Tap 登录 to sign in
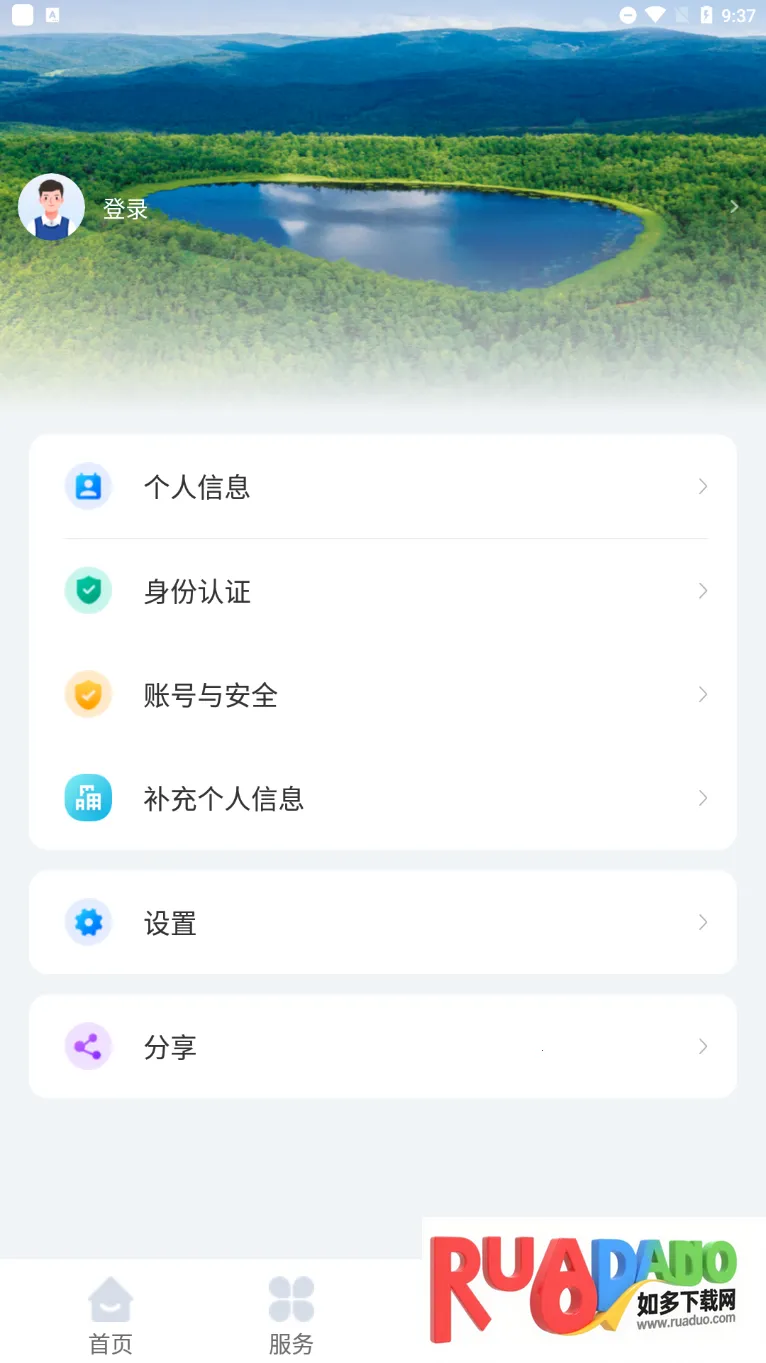 pos(126,210)
